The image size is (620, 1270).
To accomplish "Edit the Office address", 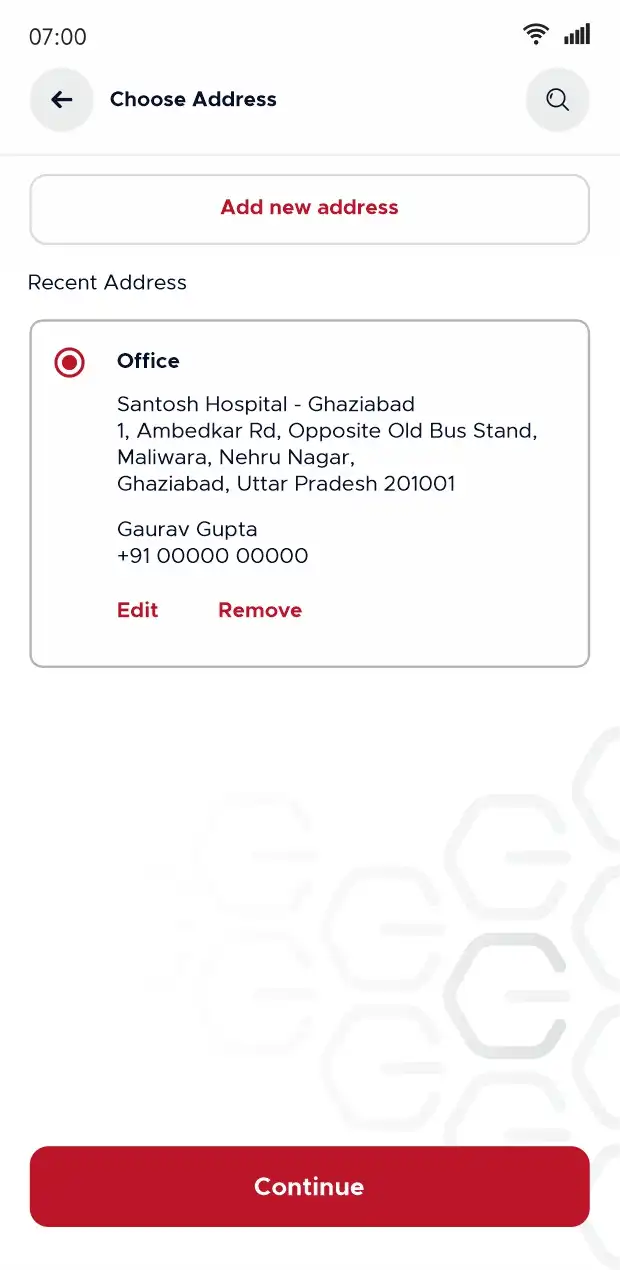I will coord(138,610).
